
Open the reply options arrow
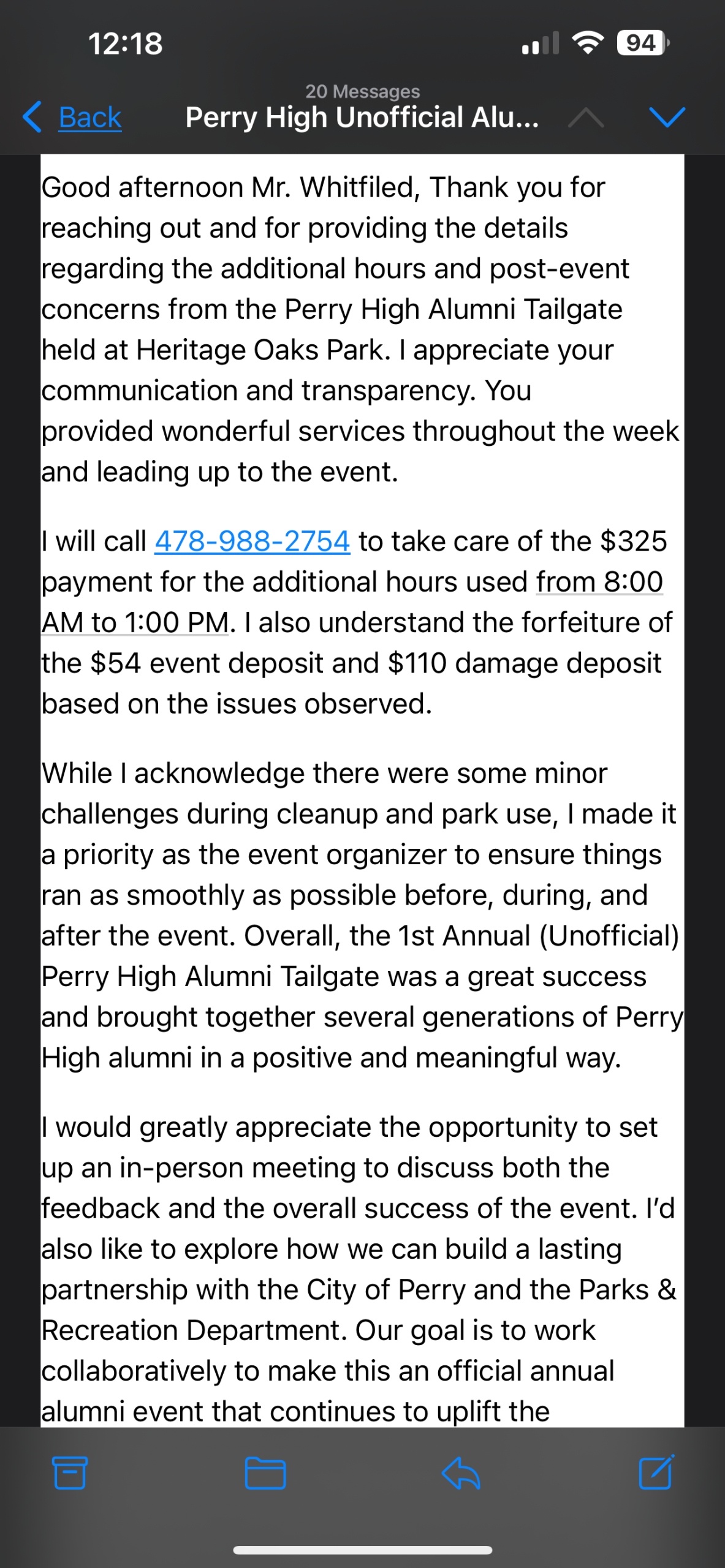(461, 1472)
